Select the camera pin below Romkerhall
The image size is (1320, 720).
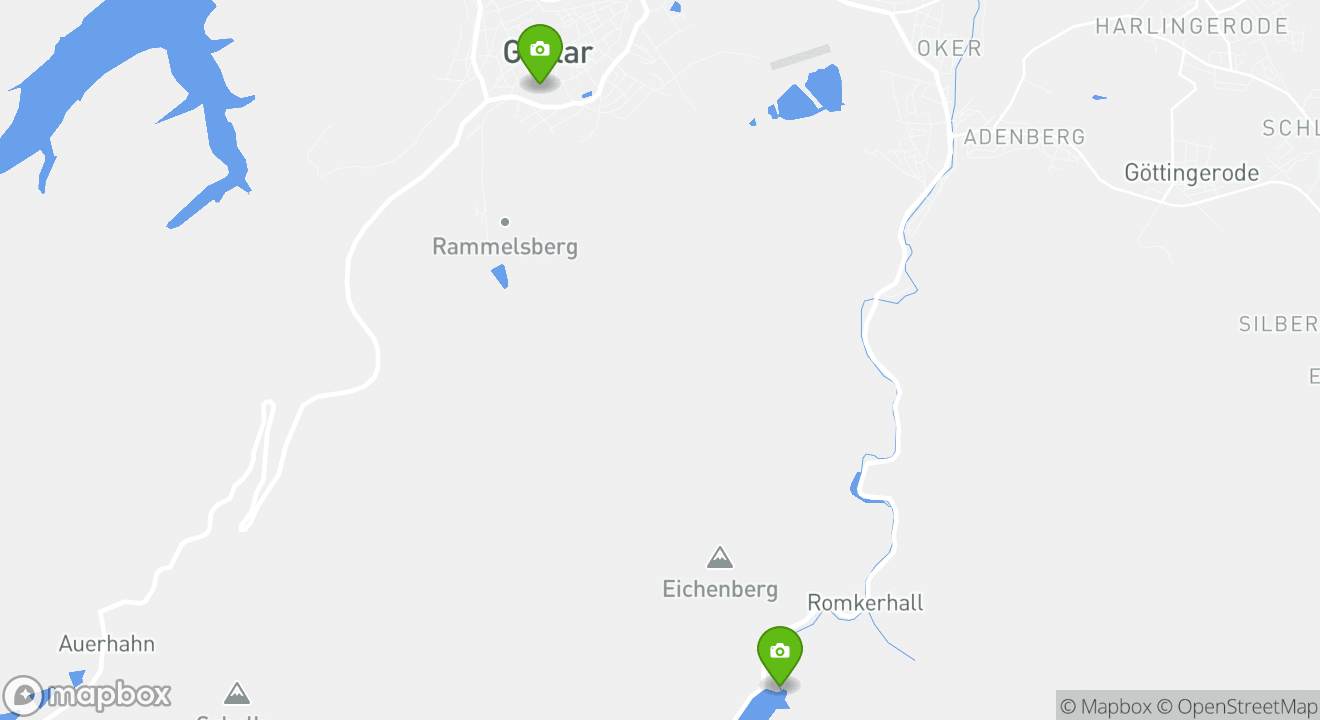pyautogui.click(x=780, y=654)
